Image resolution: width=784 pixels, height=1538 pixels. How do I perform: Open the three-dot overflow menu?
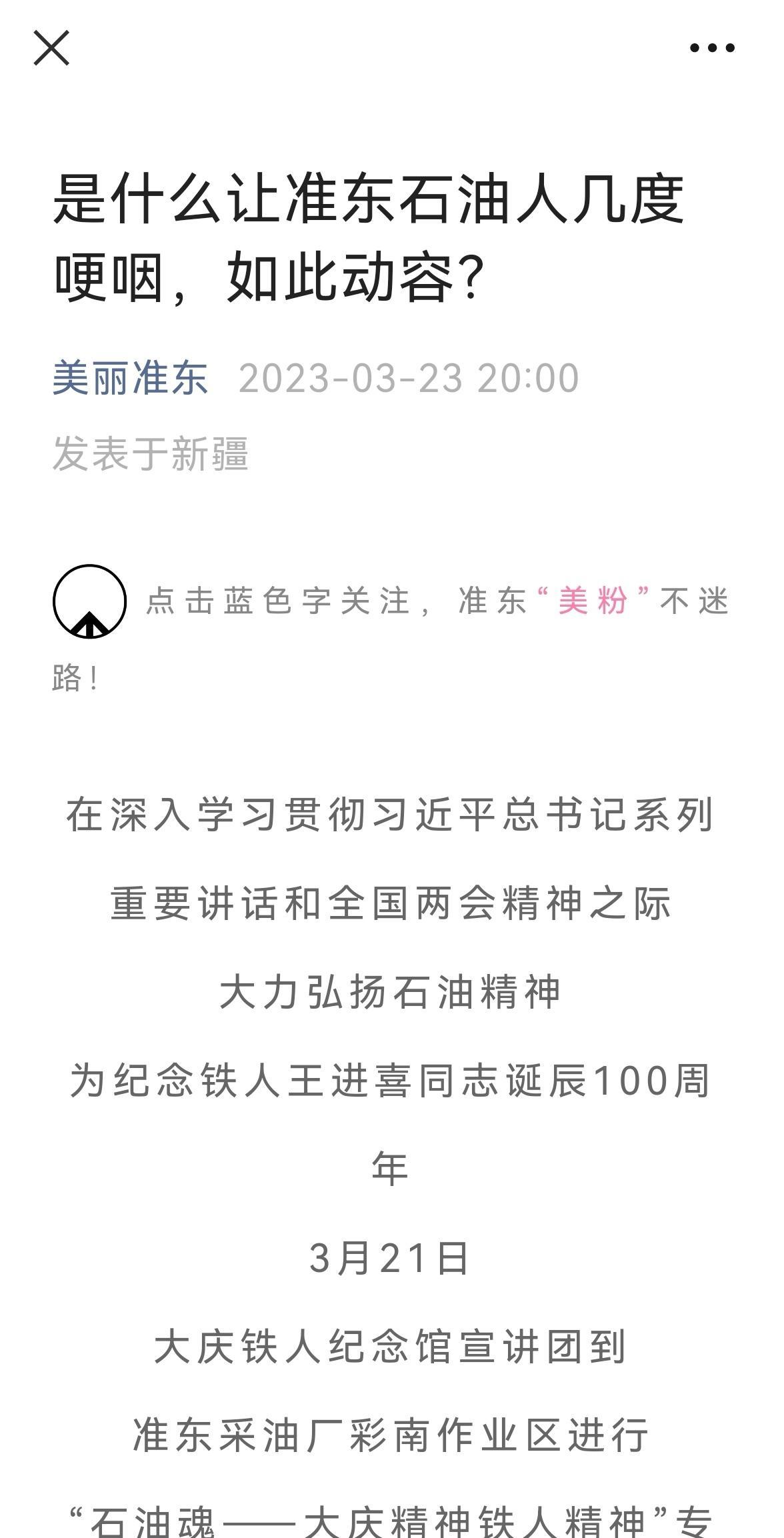click(712, 48)
